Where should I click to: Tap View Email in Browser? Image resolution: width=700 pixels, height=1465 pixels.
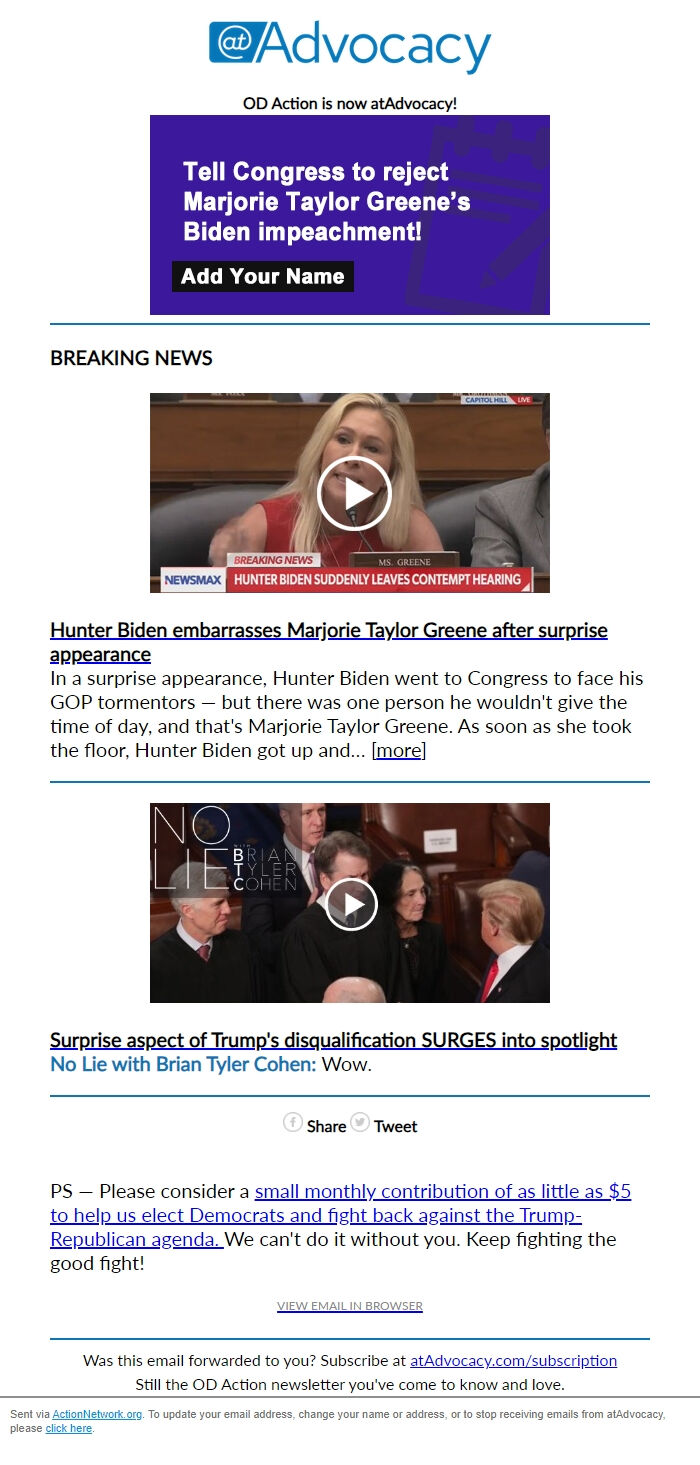350,1306
